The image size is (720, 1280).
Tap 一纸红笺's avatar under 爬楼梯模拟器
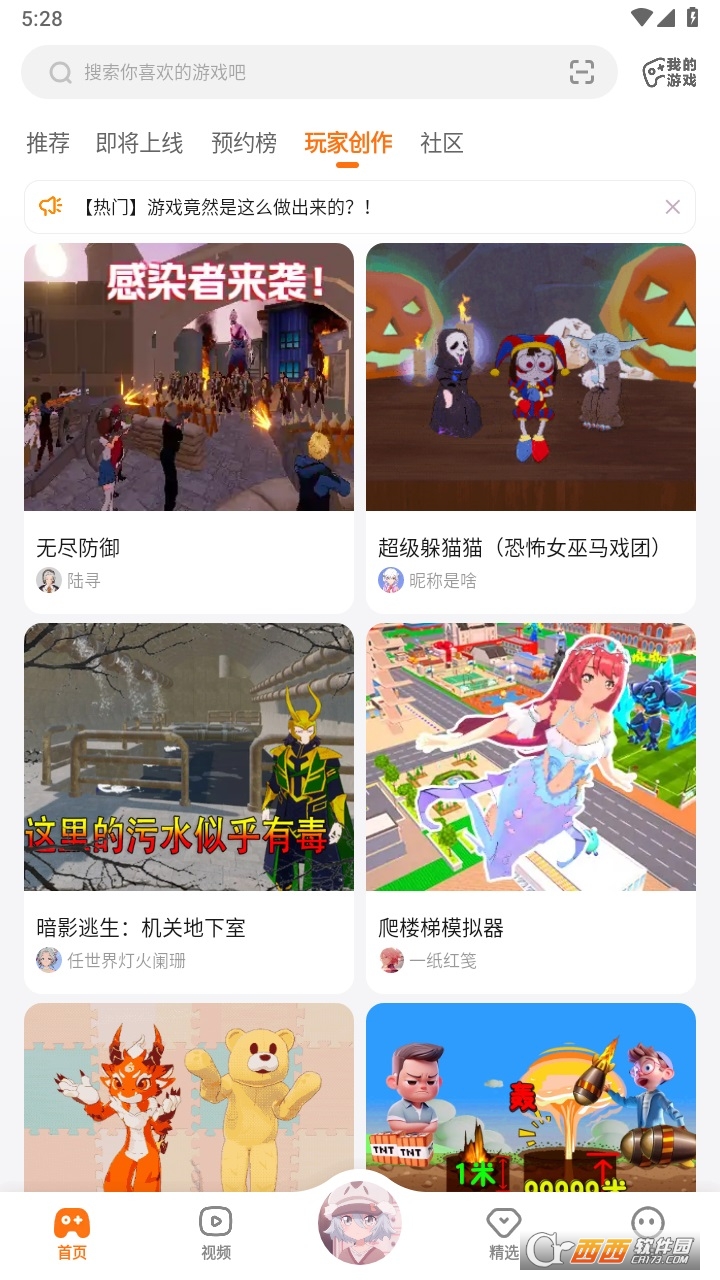[x=391, y=961]
